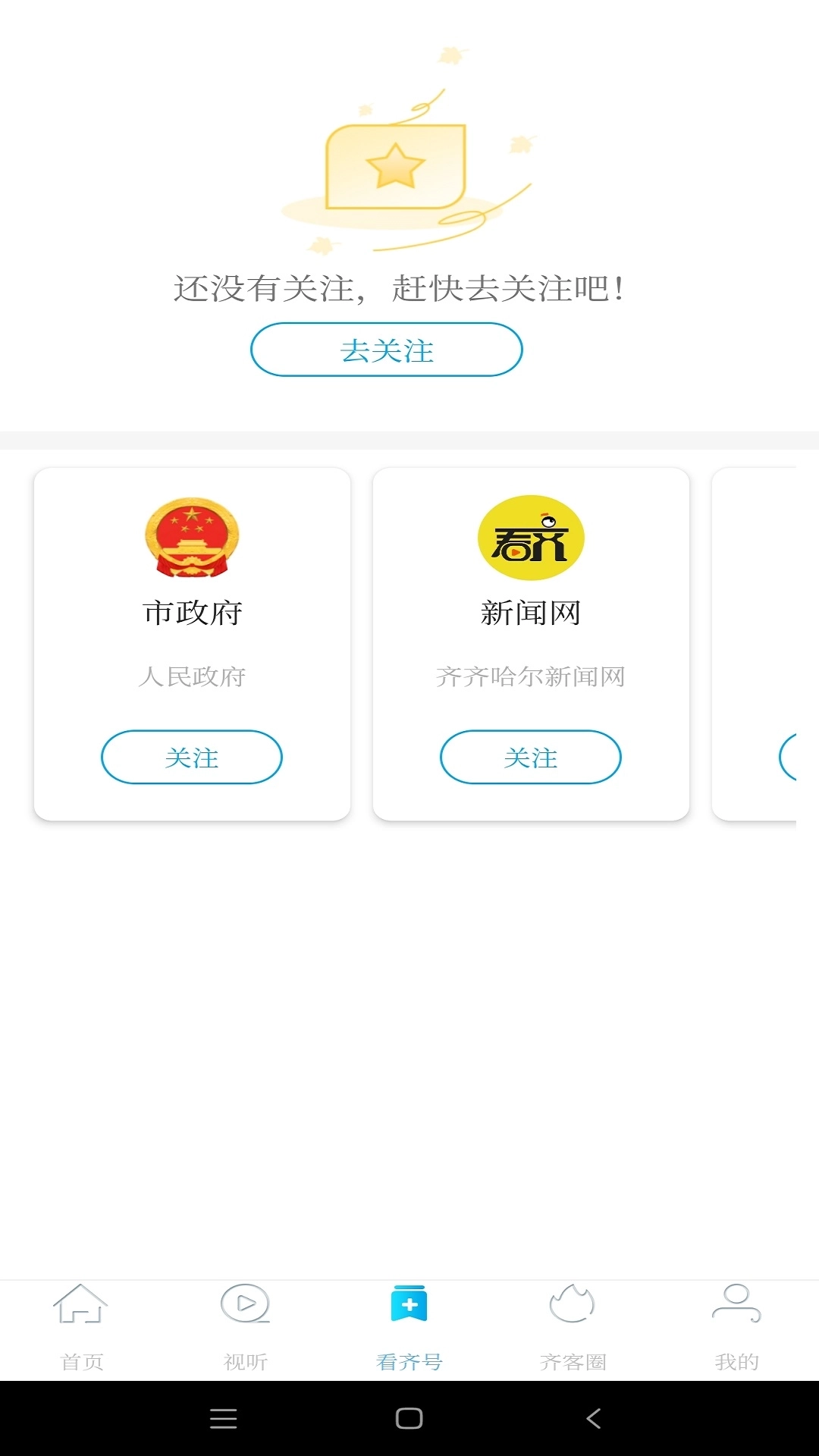The image size is (819, 1456).
Task: Switch to the 齐客圈 tab
Action: point(573,1335)
